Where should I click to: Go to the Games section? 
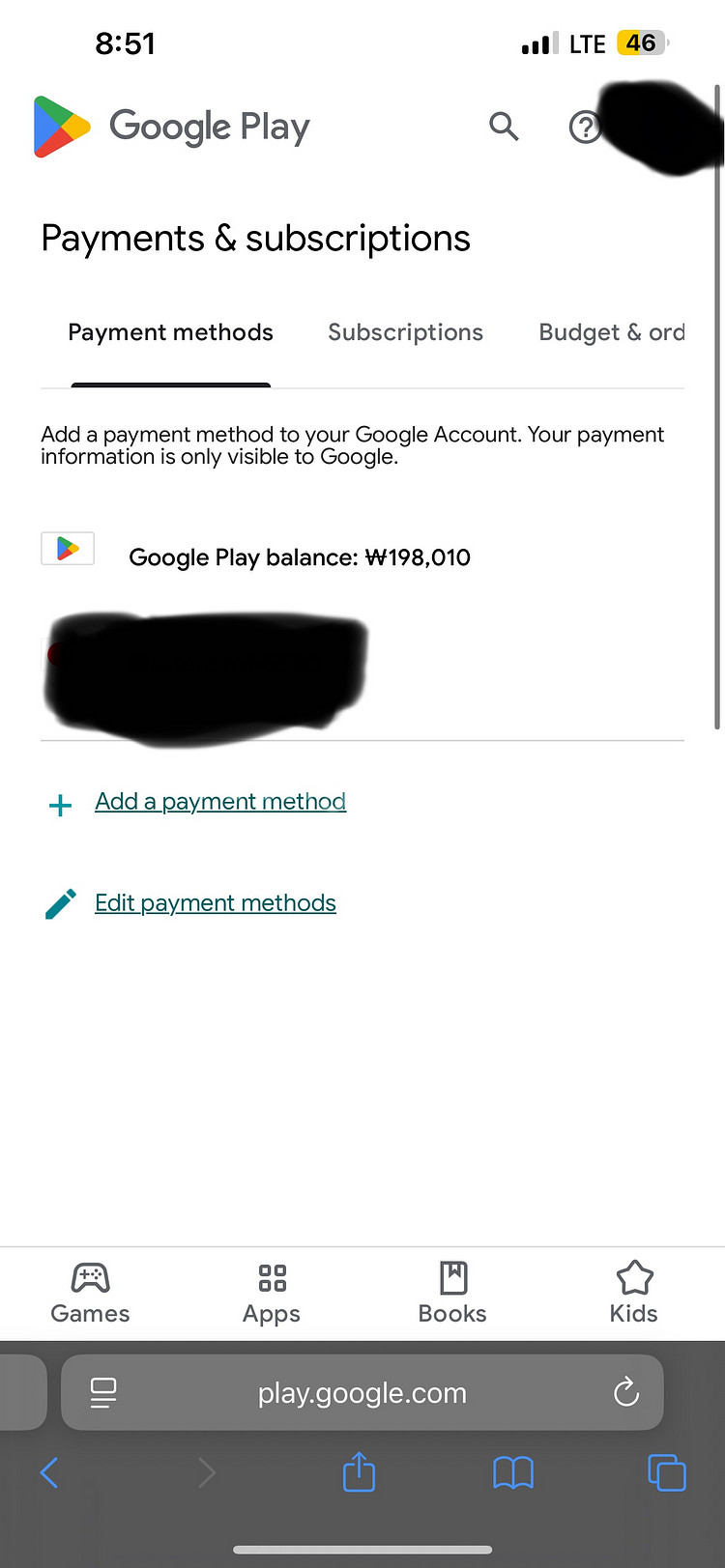[x=90, y=1293]
